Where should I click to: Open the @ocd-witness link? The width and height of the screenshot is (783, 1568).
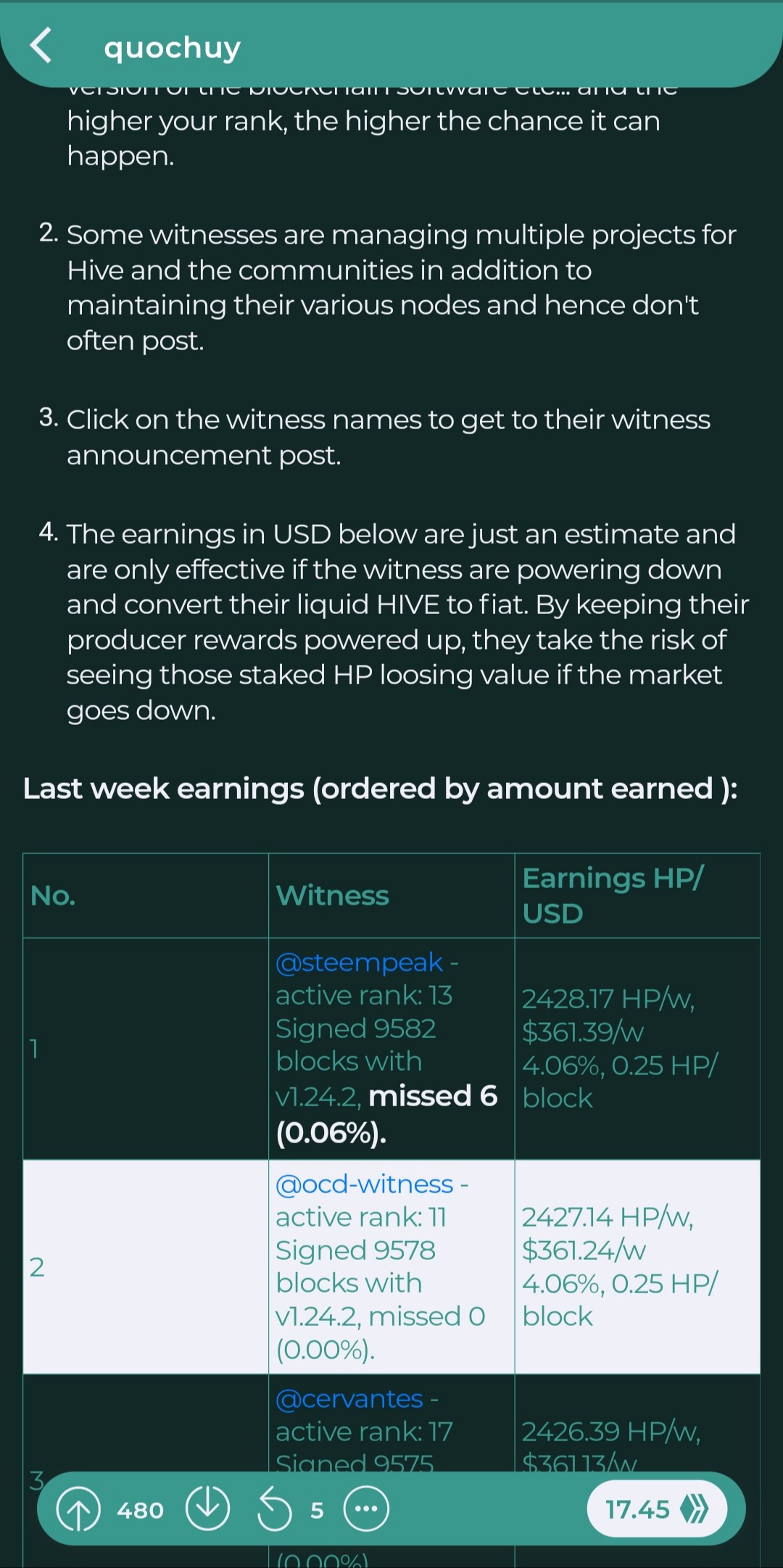pos(364,1184)
